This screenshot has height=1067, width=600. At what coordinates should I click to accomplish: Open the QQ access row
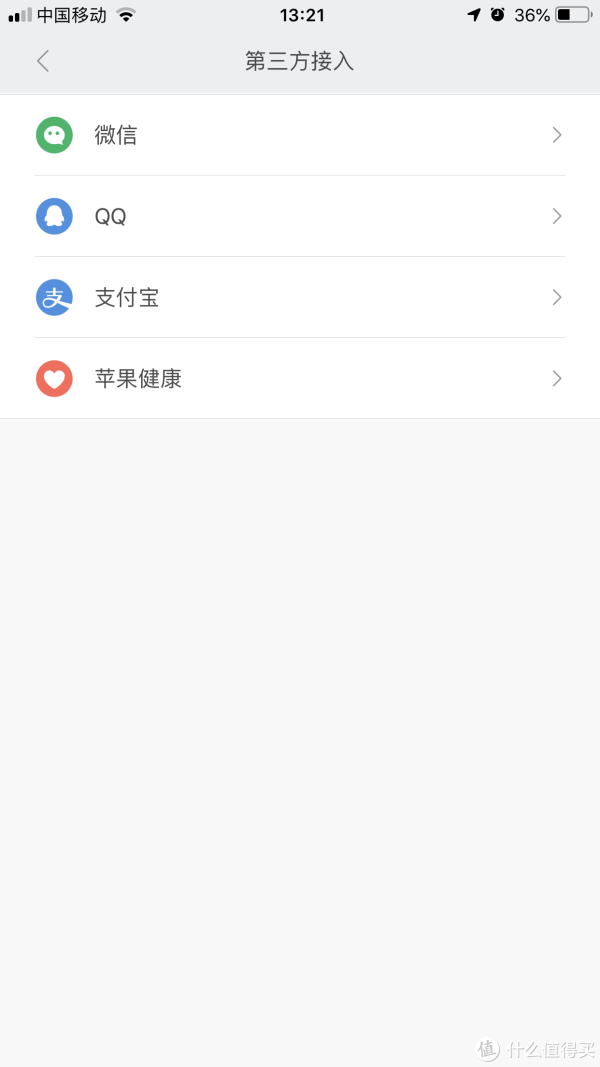[x=300, y=216]
